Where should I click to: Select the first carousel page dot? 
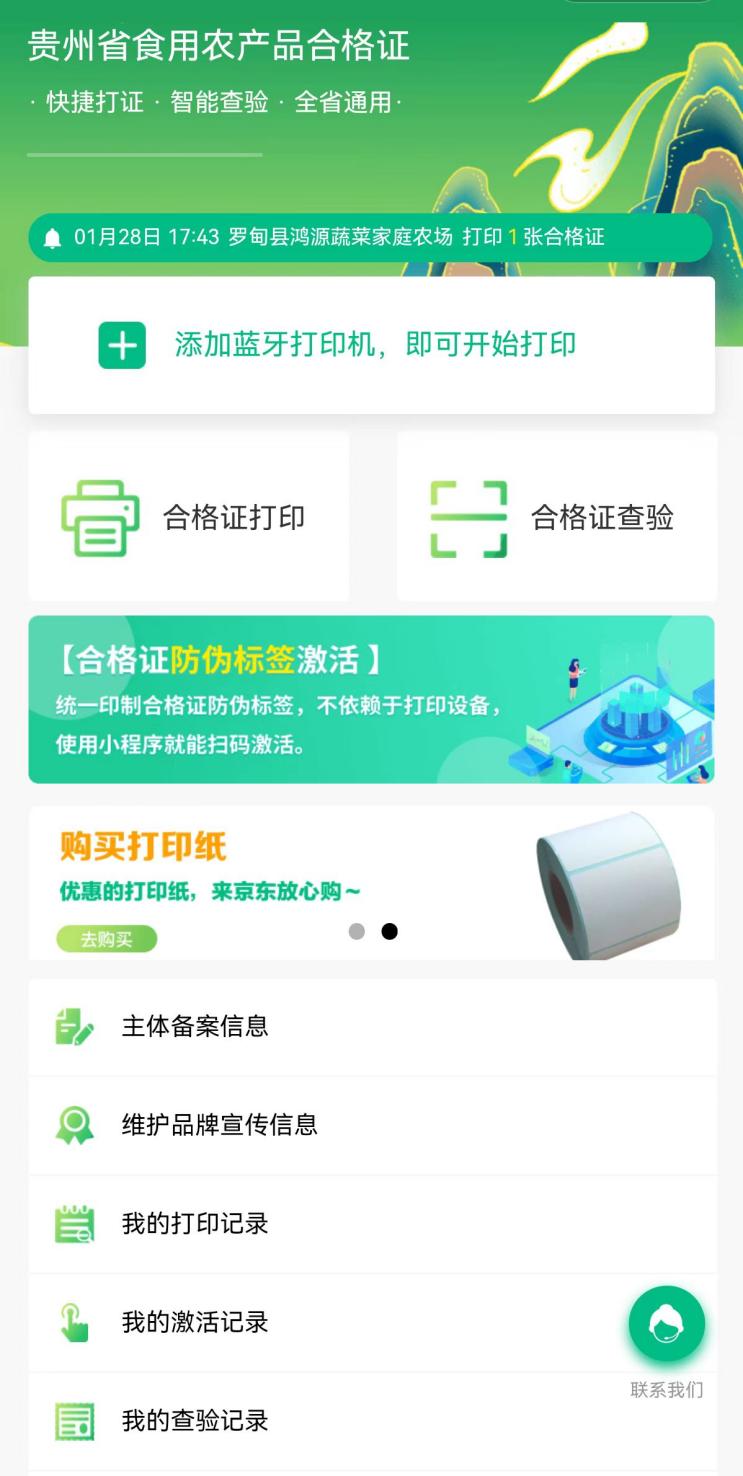click(357, 931)
